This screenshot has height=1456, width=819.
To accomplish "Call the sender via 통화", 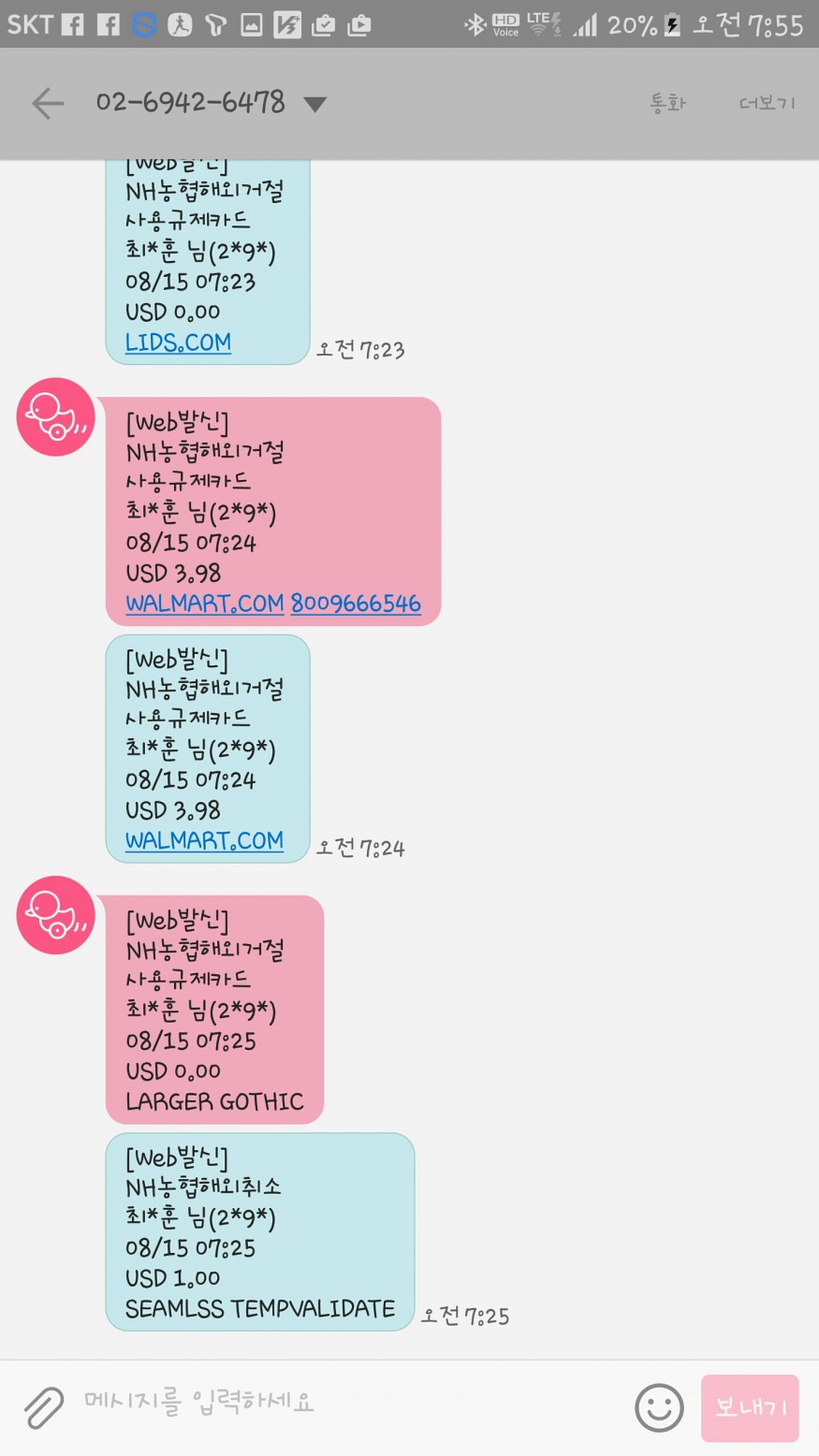I will click(x=667, y=103).
